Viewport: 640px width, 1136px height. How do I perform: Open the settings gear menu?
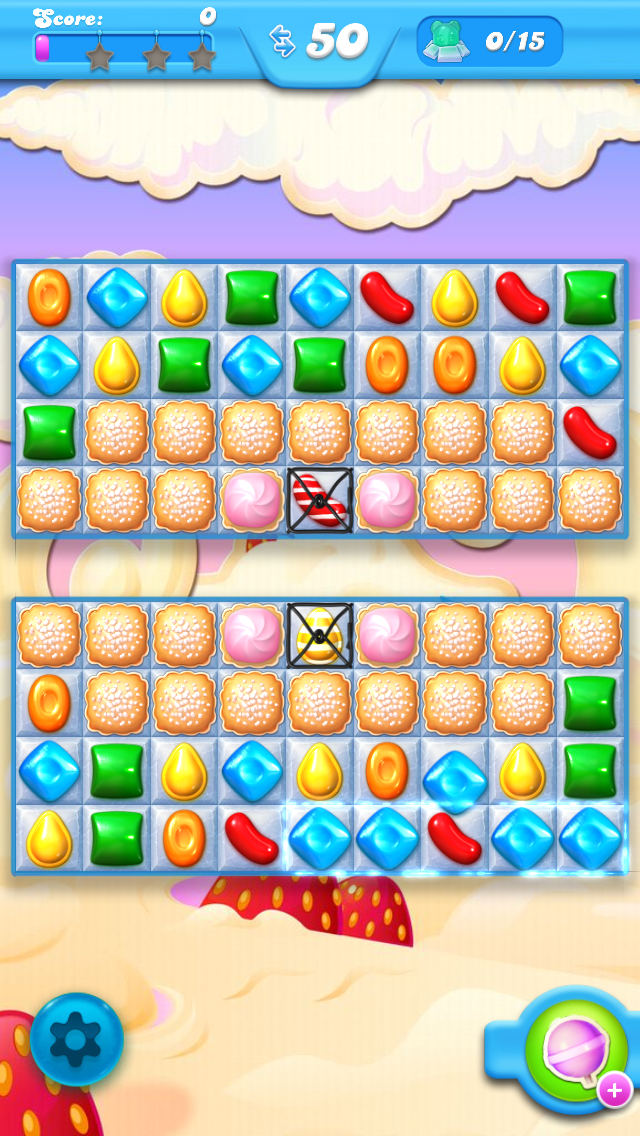(x=76, y=1040)
